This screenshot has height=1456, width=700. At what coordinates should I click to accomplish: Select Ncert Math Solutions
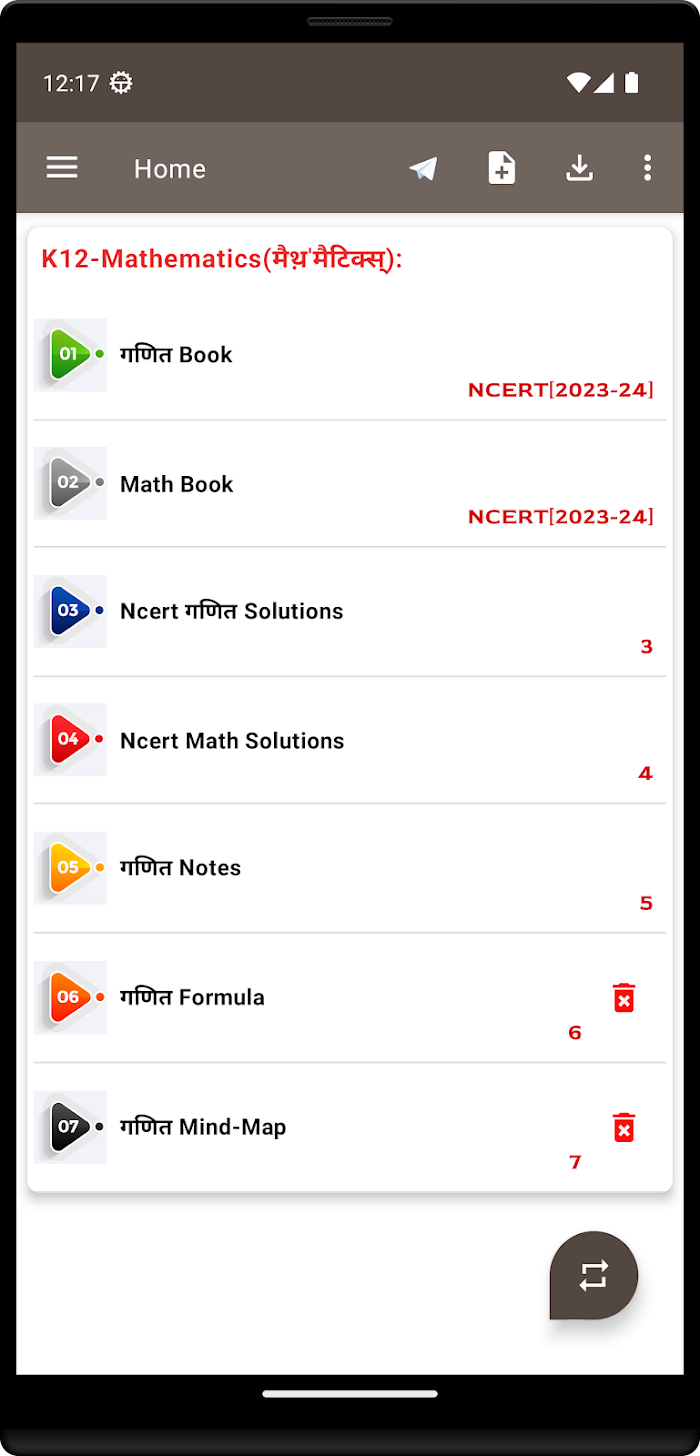point(350,741)
